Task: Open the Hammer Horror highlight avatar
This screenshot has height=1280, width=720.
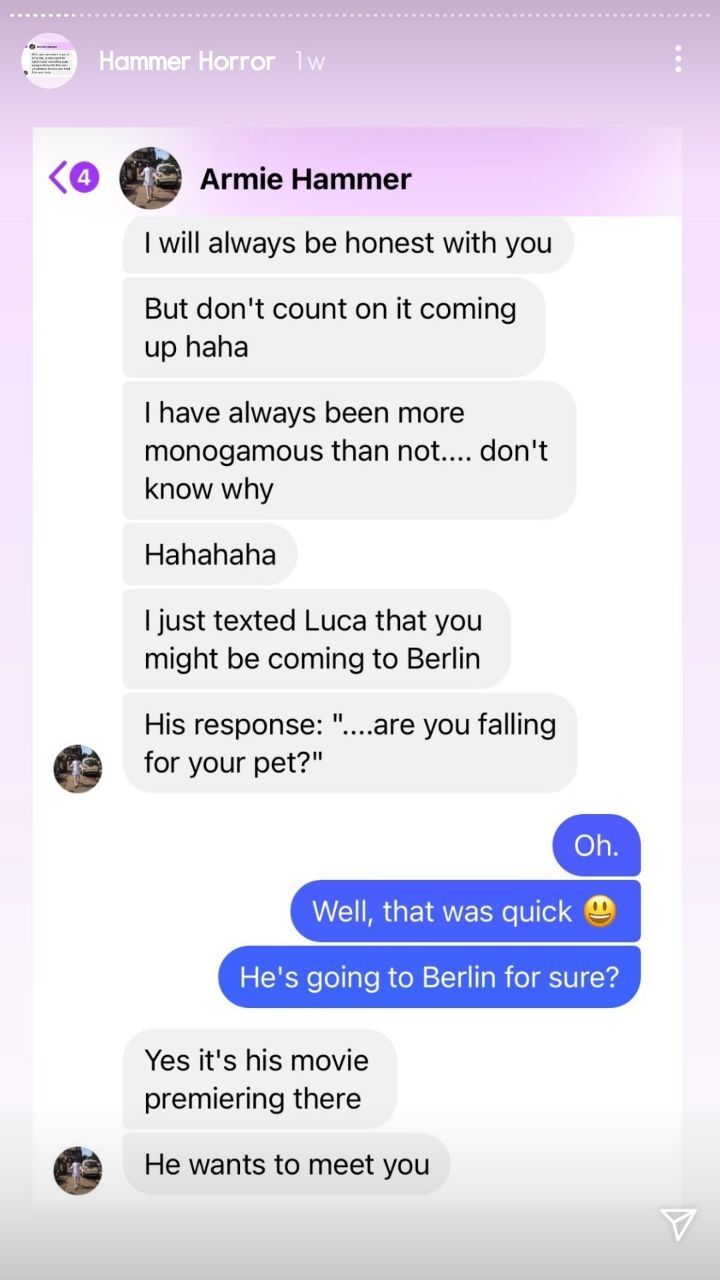Action: tap(49, 61)
